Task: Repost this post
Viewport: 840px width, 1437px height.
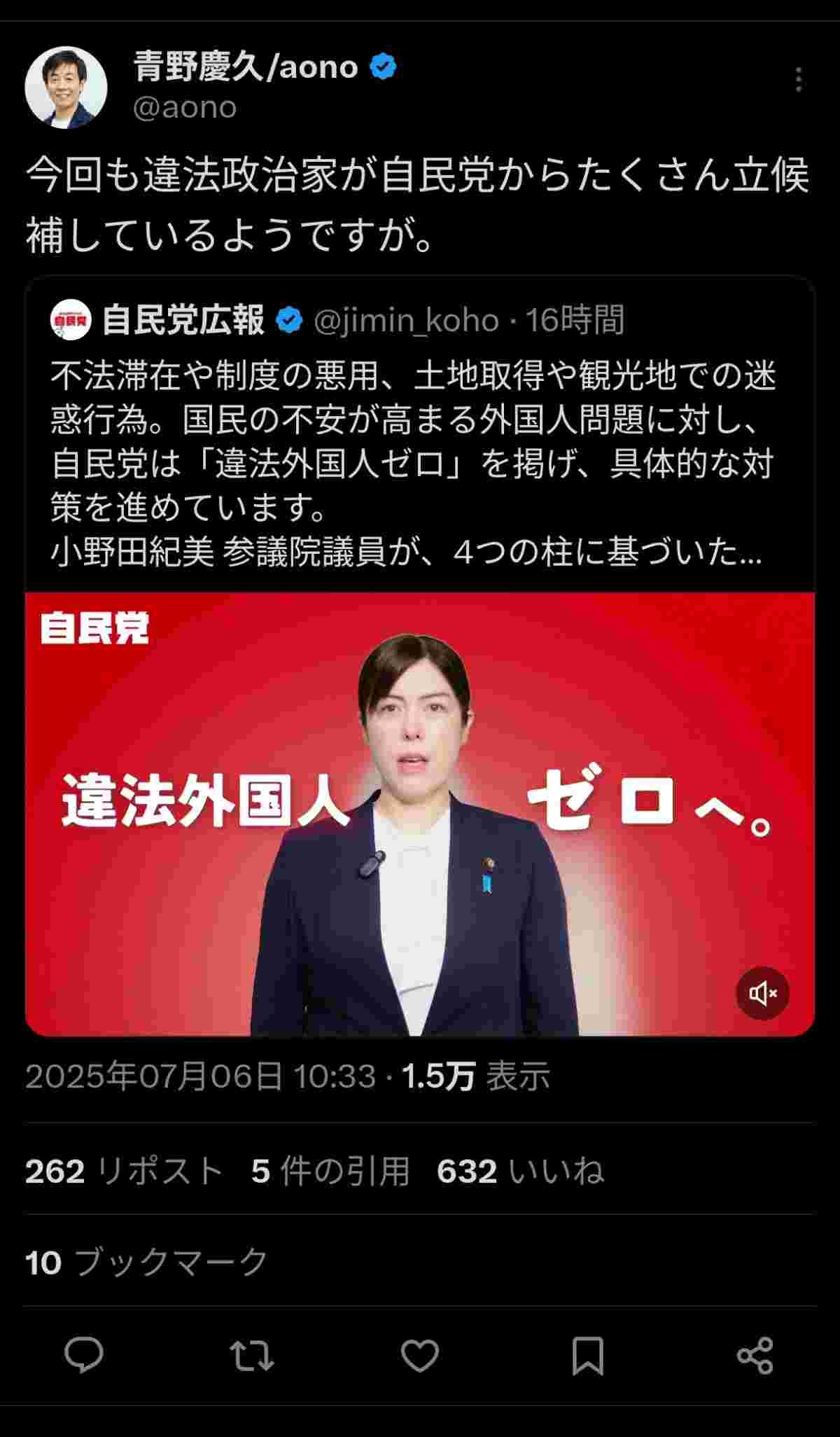Action: tap(252, 1355)
